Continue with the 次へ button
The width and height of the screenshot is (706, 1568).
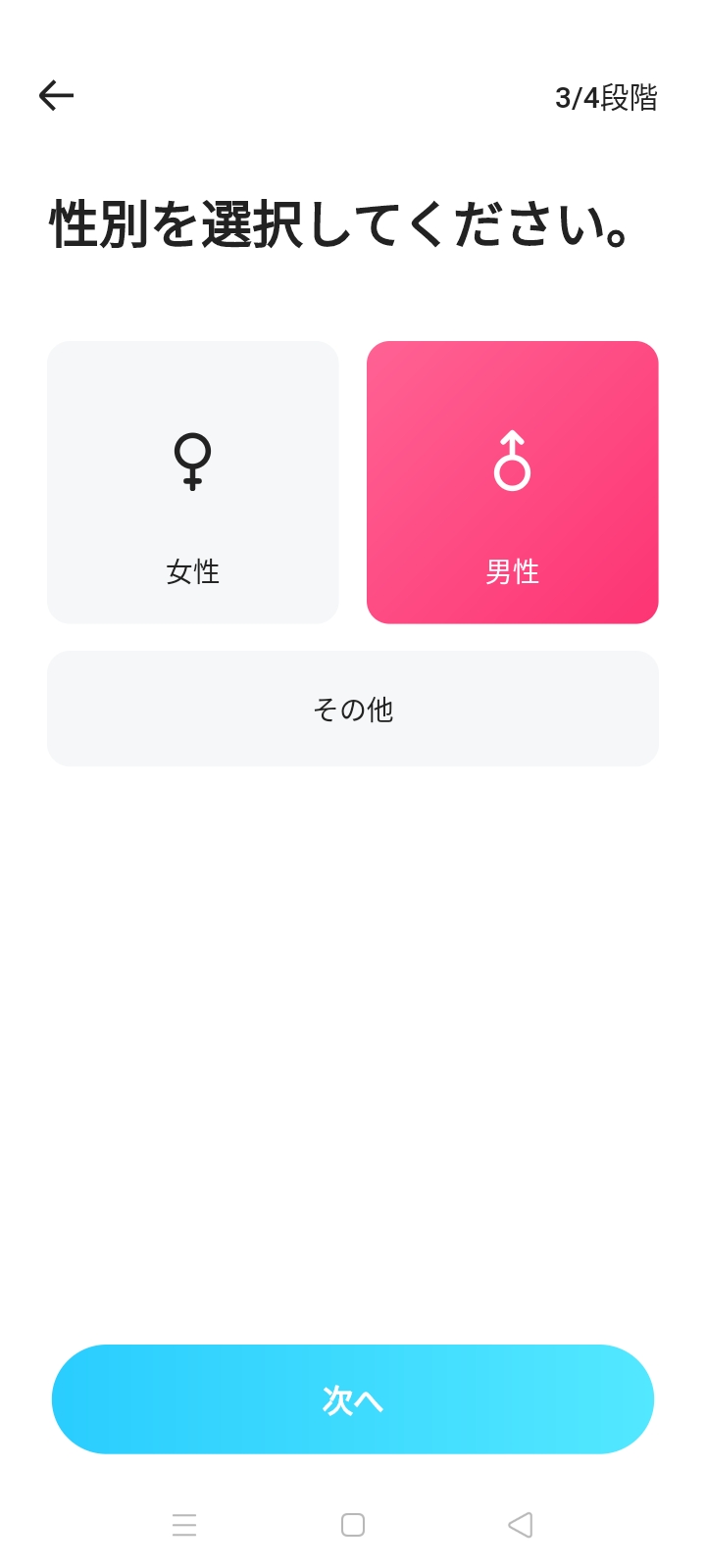[353, 1399]
